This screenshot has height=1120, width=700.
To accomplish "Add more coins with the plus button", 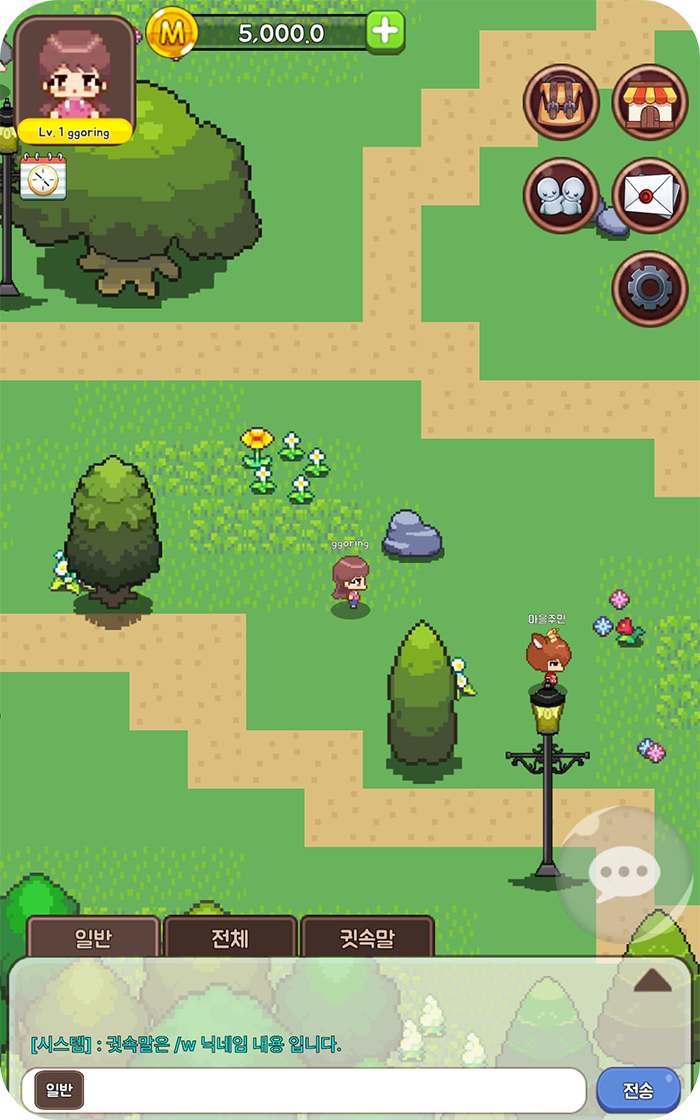I will (x=385, y=32).
